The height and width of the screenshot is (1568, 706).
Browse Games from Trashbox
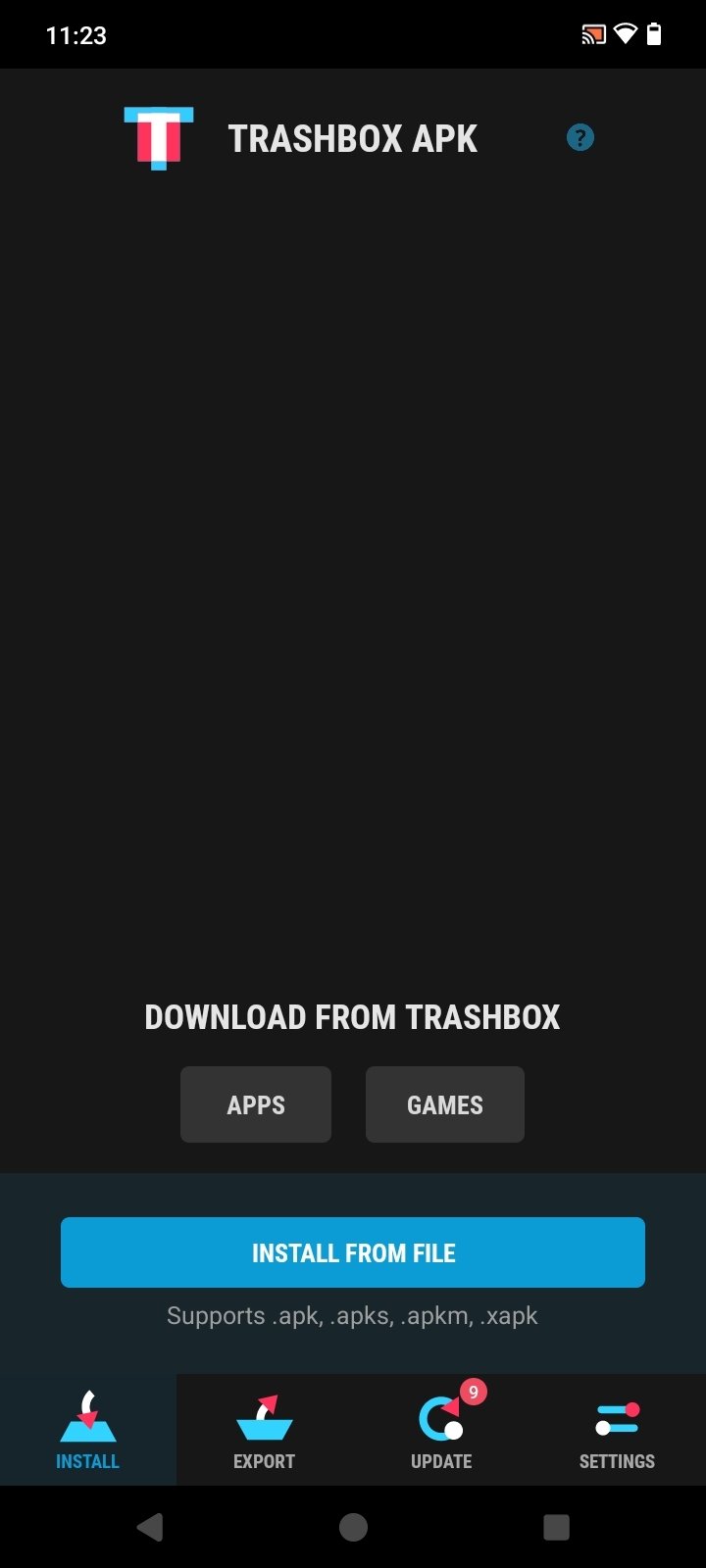(x=444, y=1104)
